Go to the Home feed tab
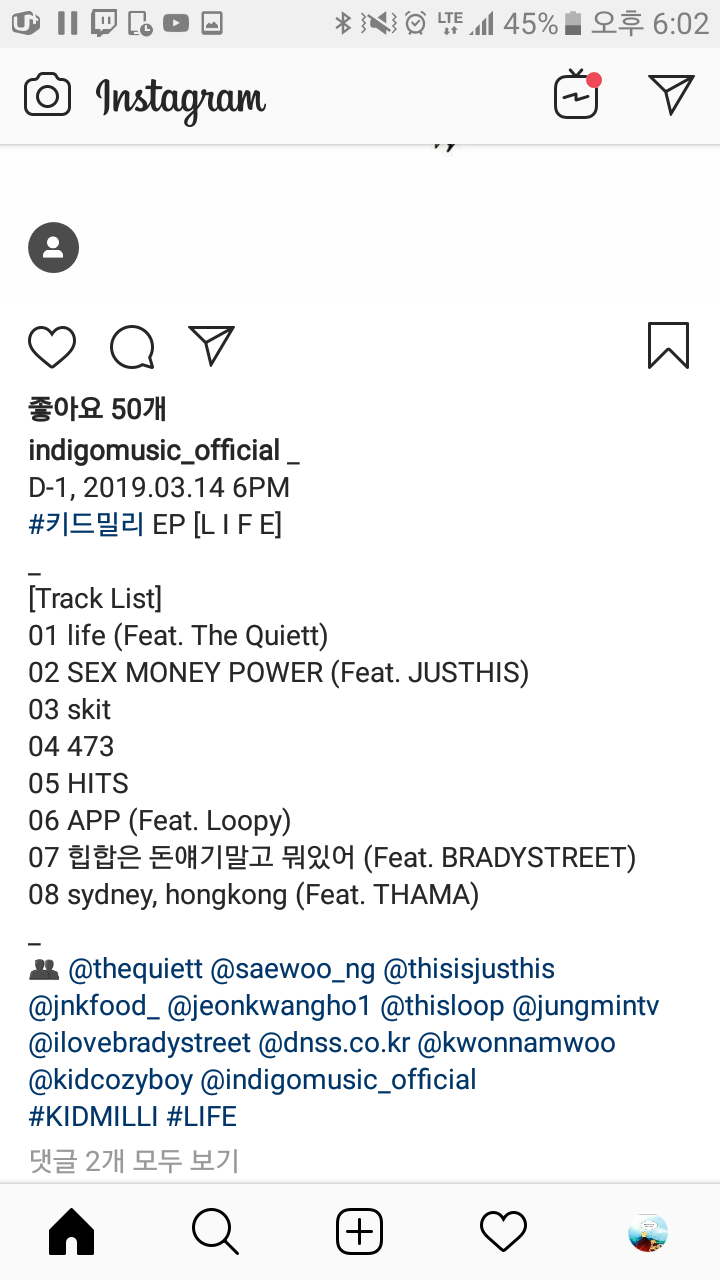Image resolution: width=720 pixels, height=1280 pixels. pos(69,1231)
